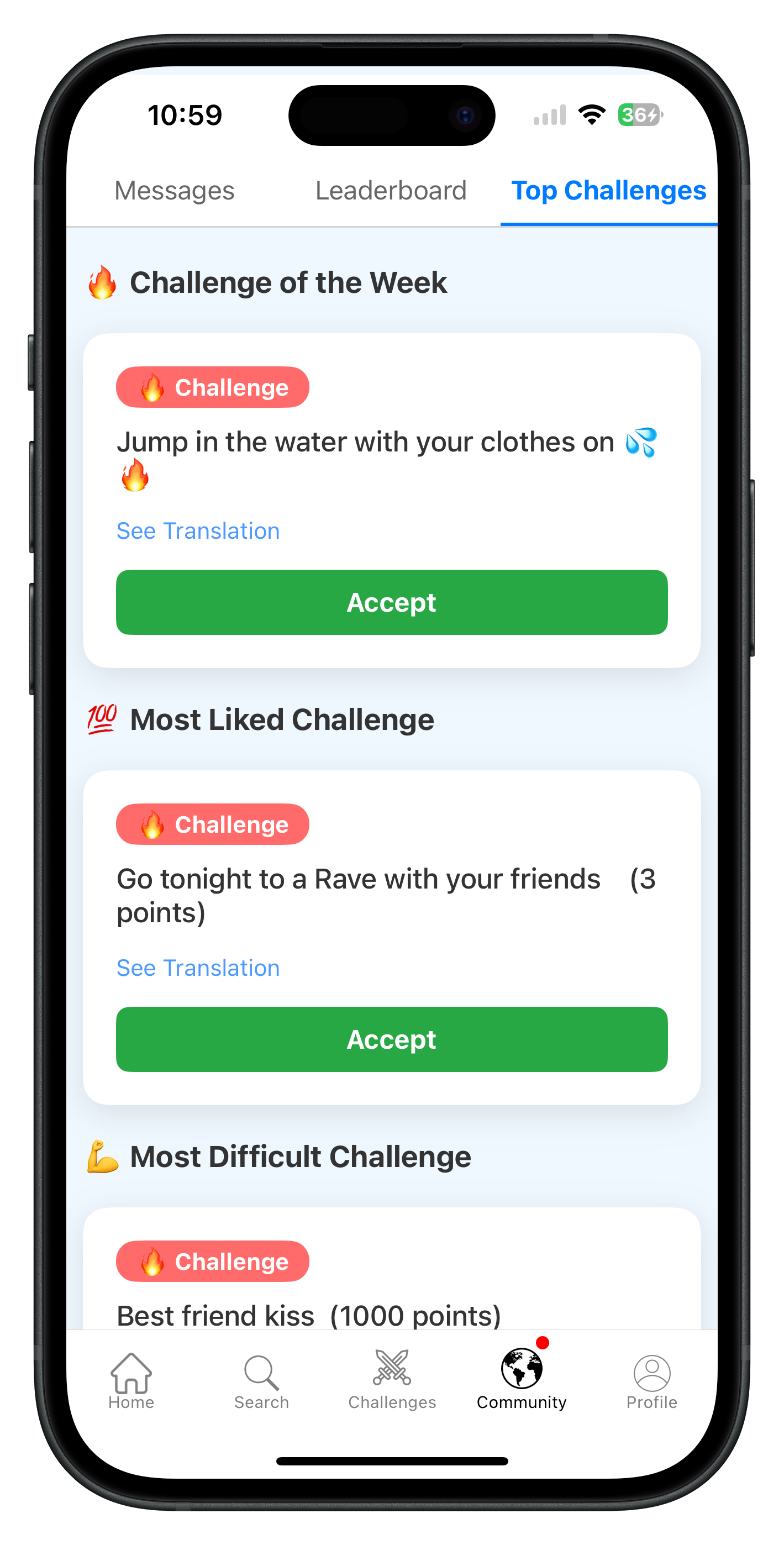
Task: Accept the jump in the water challenge
Action: tap(391, 602)
